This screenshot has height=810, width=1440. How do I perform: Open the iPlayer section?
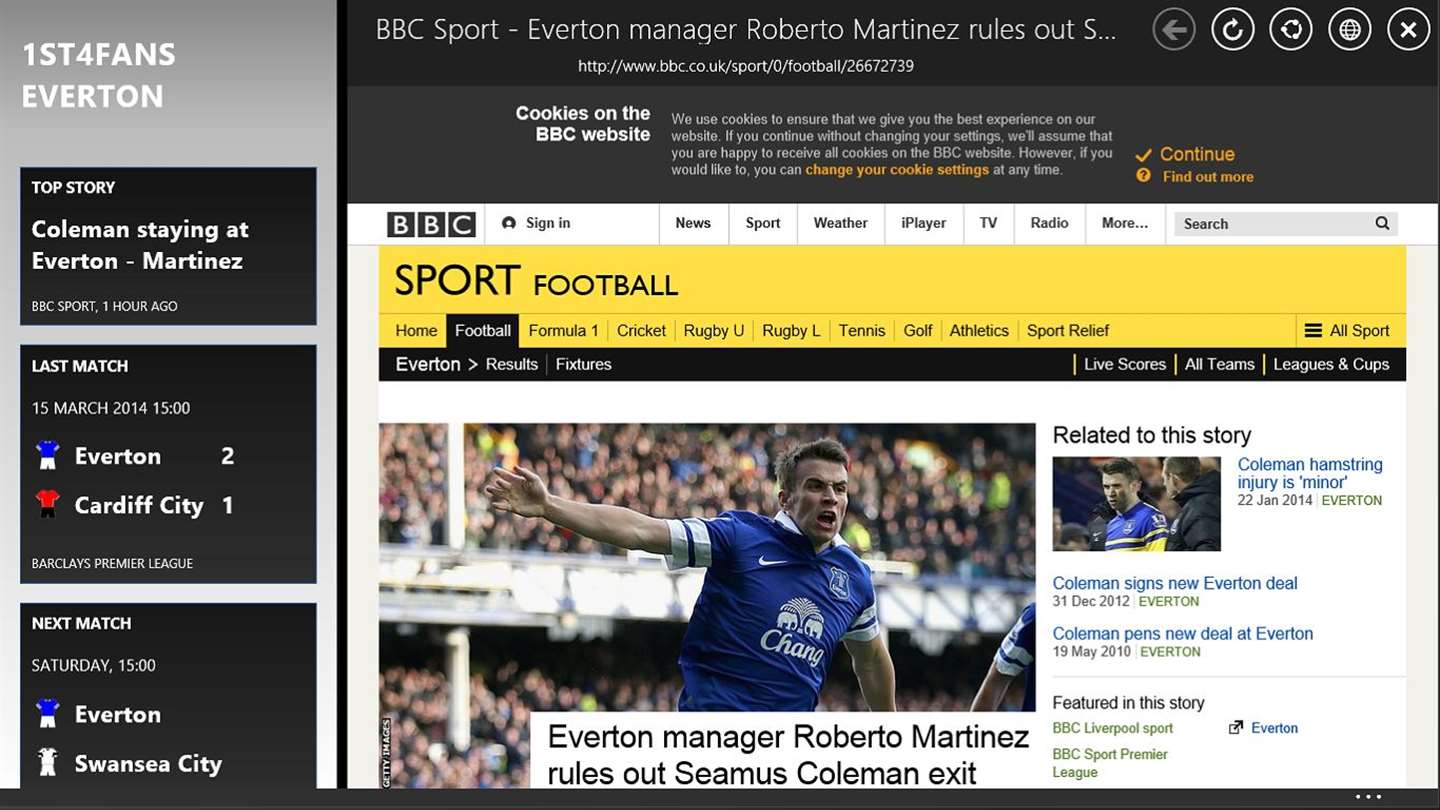pyautogui.click(x=923, y=223)
